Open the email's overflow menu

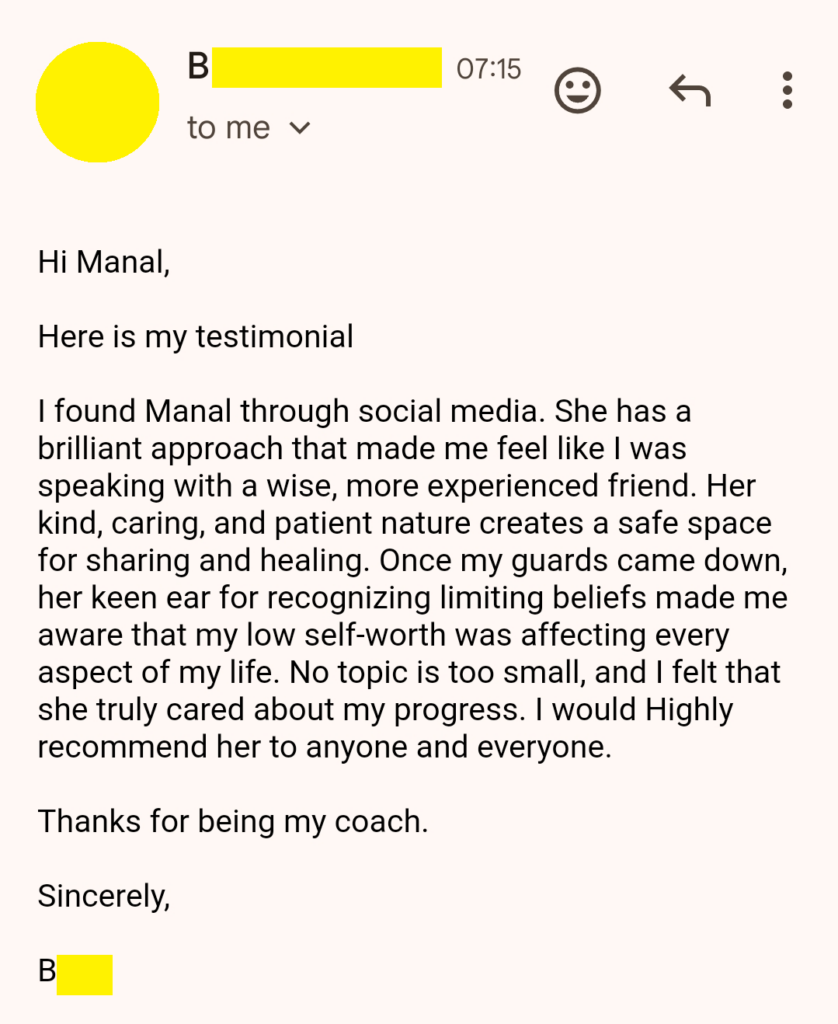(787, 91)
